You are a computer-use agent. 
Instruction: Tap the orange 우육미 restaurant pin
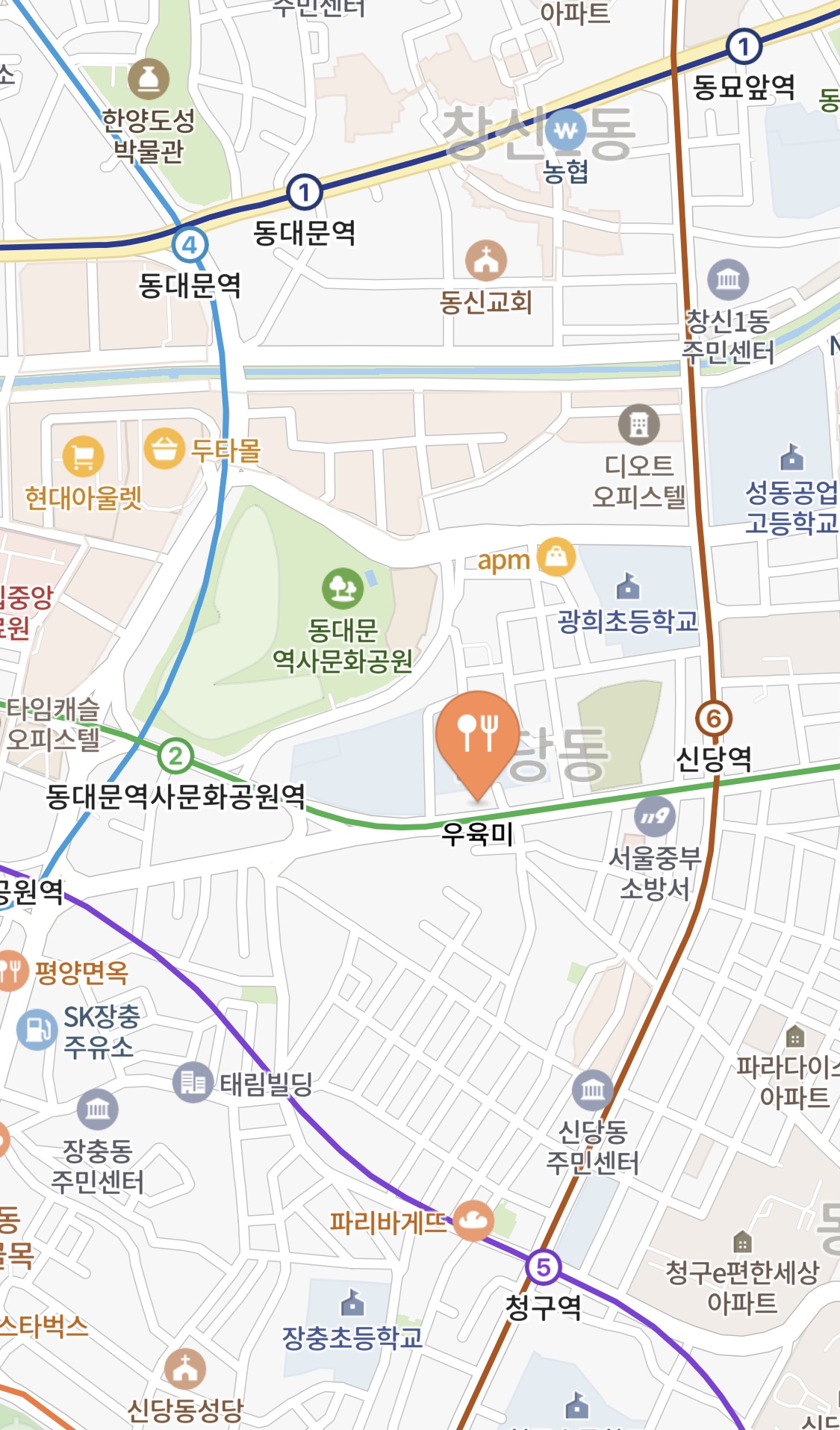coord(478,744)
